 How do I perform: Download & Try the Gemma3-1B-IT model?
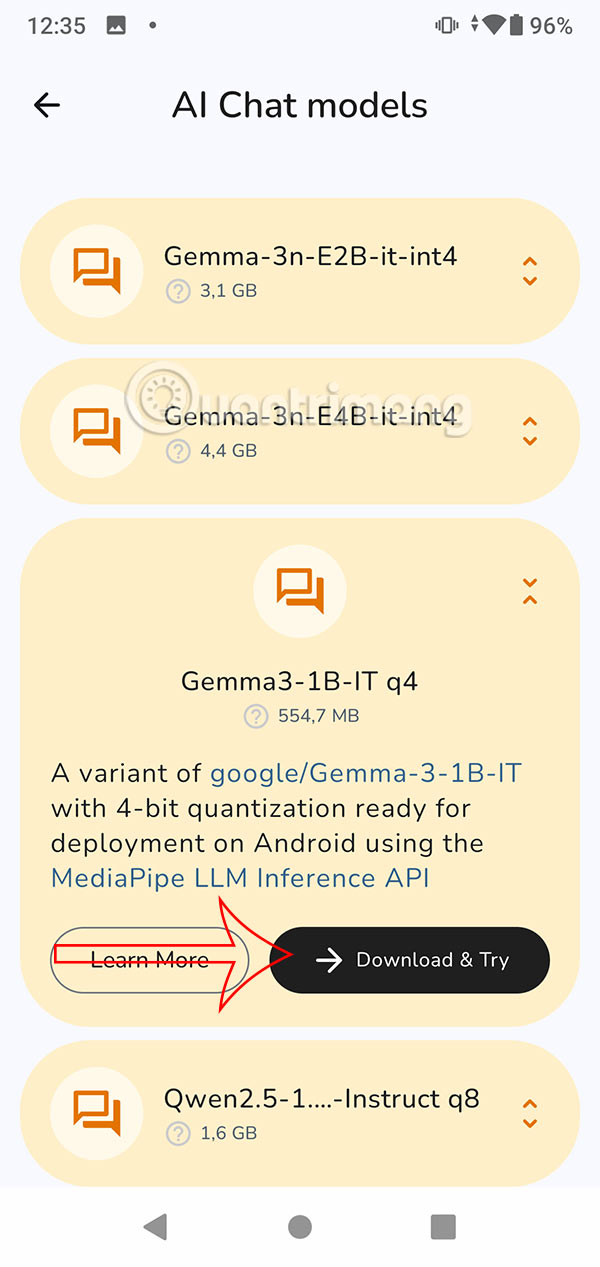coord(410,960)
